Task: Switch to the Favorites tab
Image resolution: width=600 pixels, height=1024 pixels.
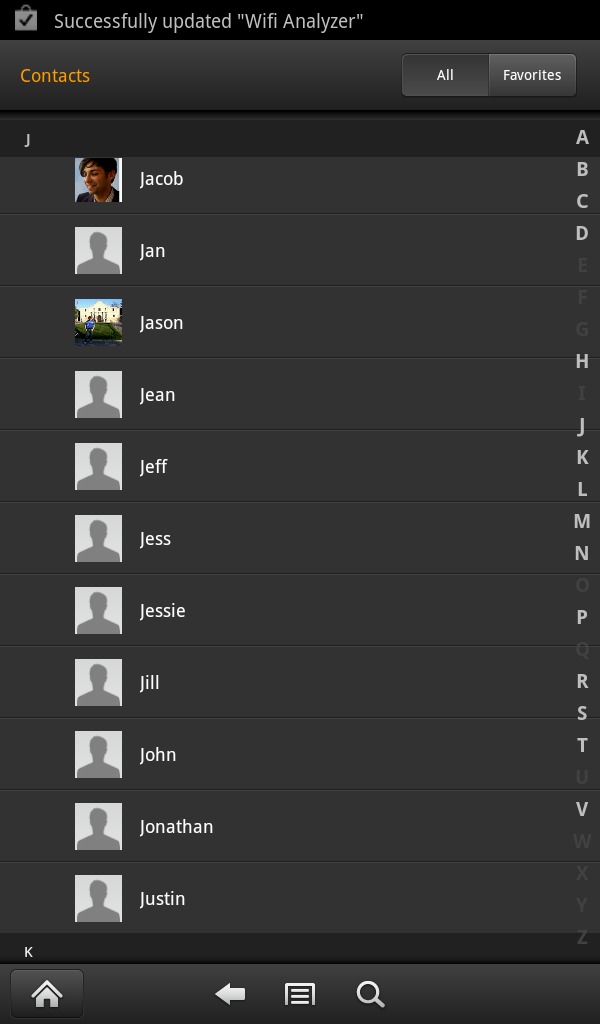Action: coord(532,75)
